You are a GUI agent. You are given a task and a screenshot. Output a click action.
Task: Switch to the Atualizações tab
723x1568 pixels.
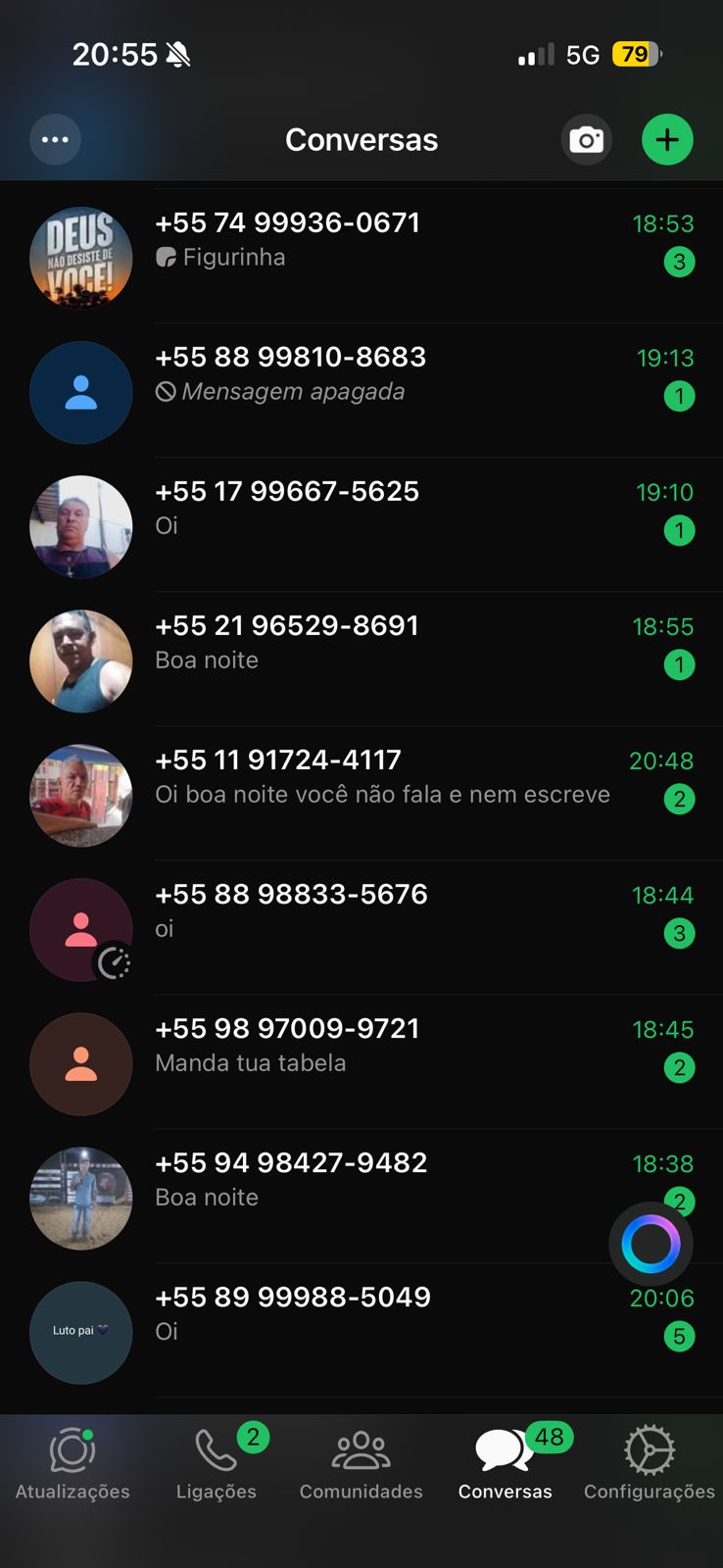coord(72,1465)
